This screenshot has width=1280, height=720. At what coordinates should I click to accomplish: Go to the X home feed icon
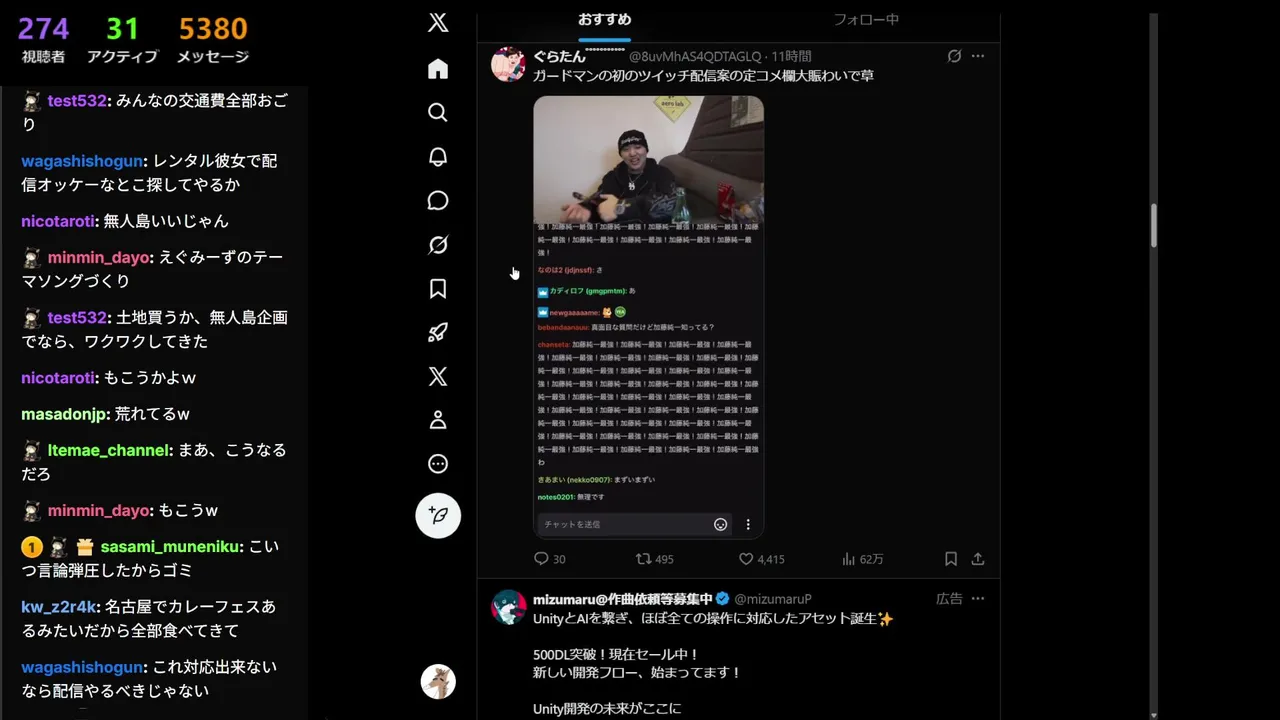coord(438,69)
